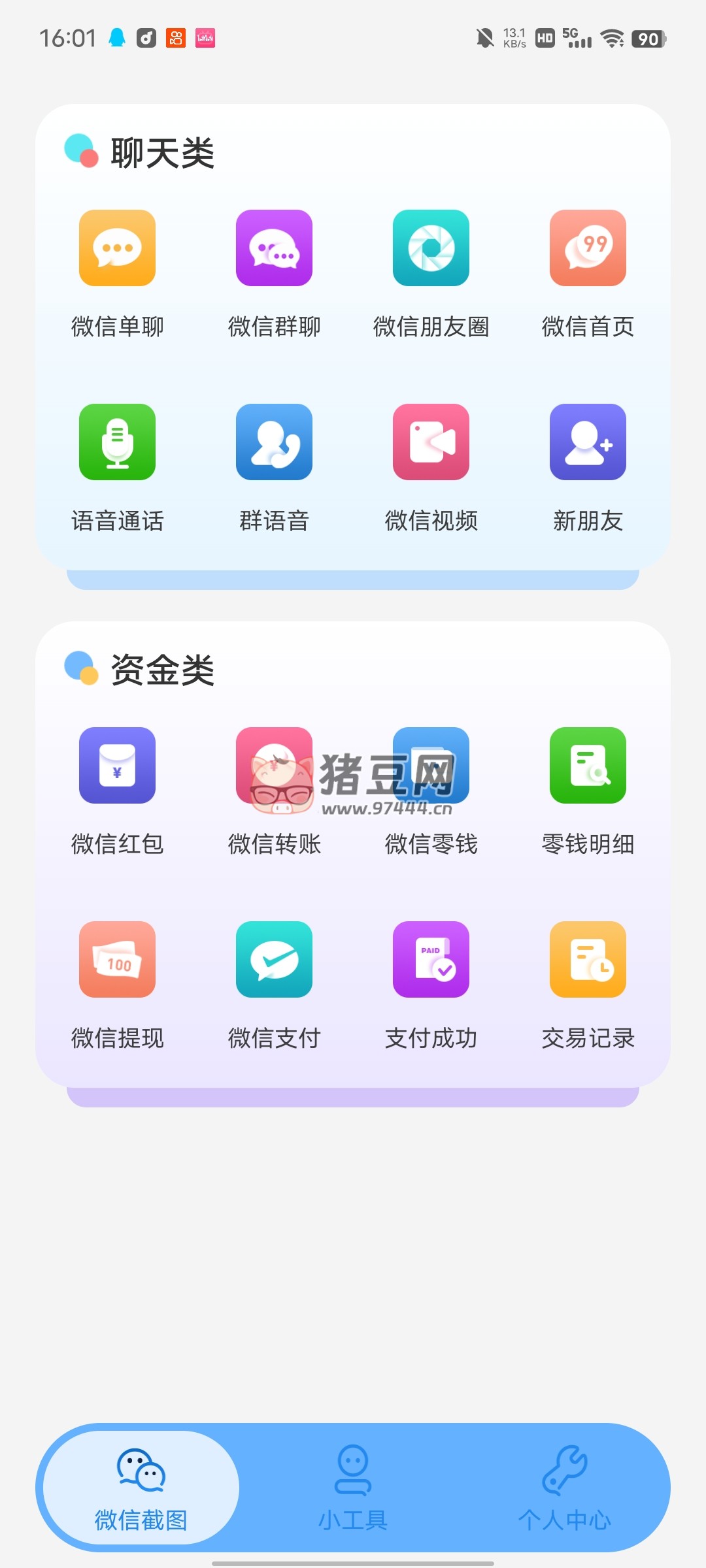Select 微信视频 call tool
The image size is (706, 1568).
tap(431, 442)
